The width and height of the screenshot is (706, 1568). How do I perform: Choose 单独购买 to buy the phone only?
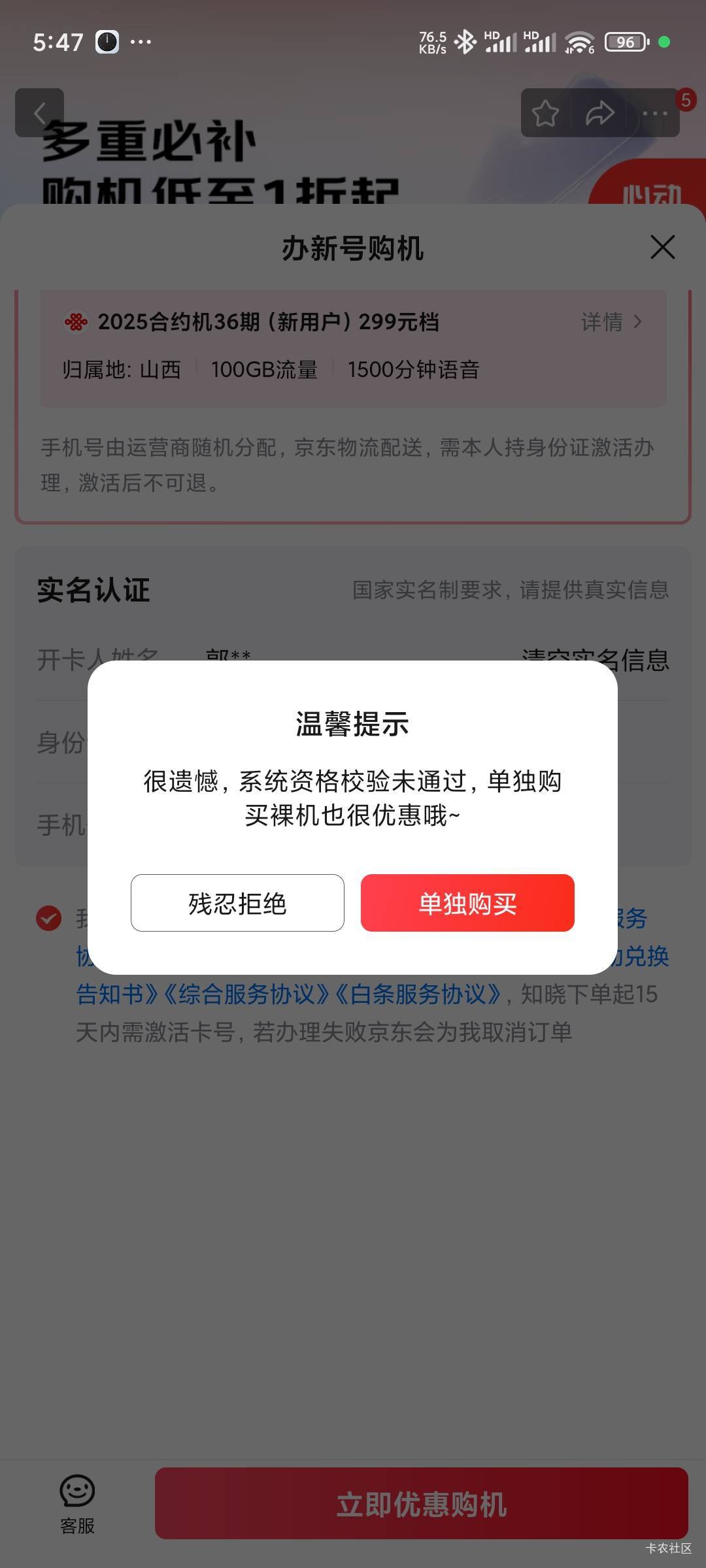coord(467,903)
